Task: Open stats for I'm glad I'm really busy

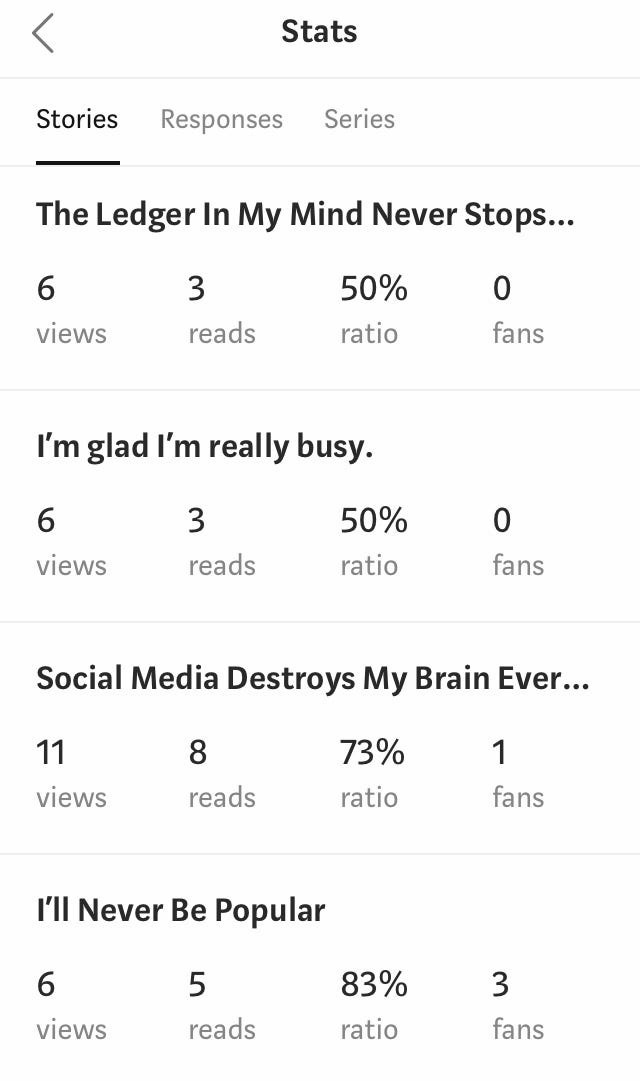Action: pyautogui.click(x=320, y=507)
